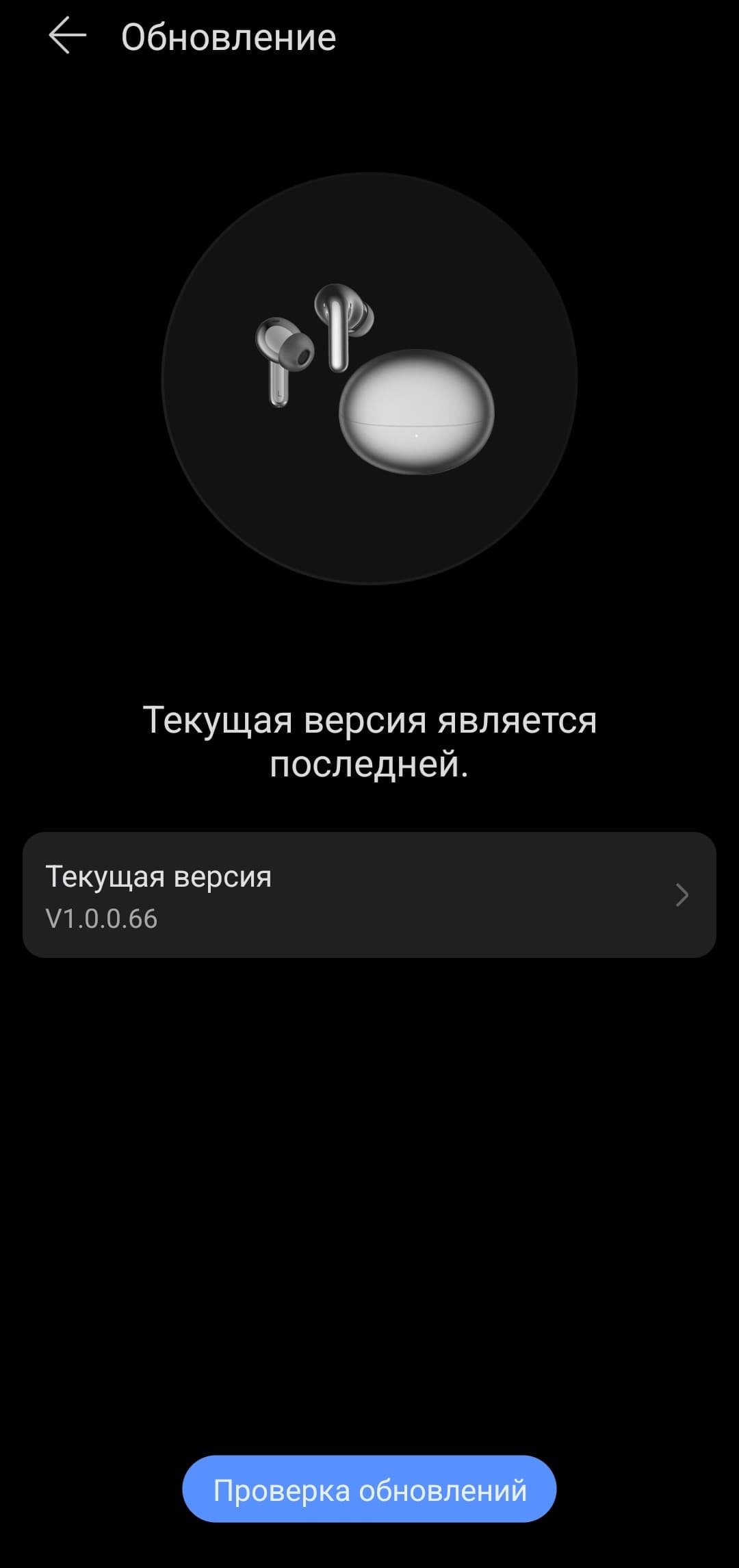Go back from the Обновление screen

67,36
